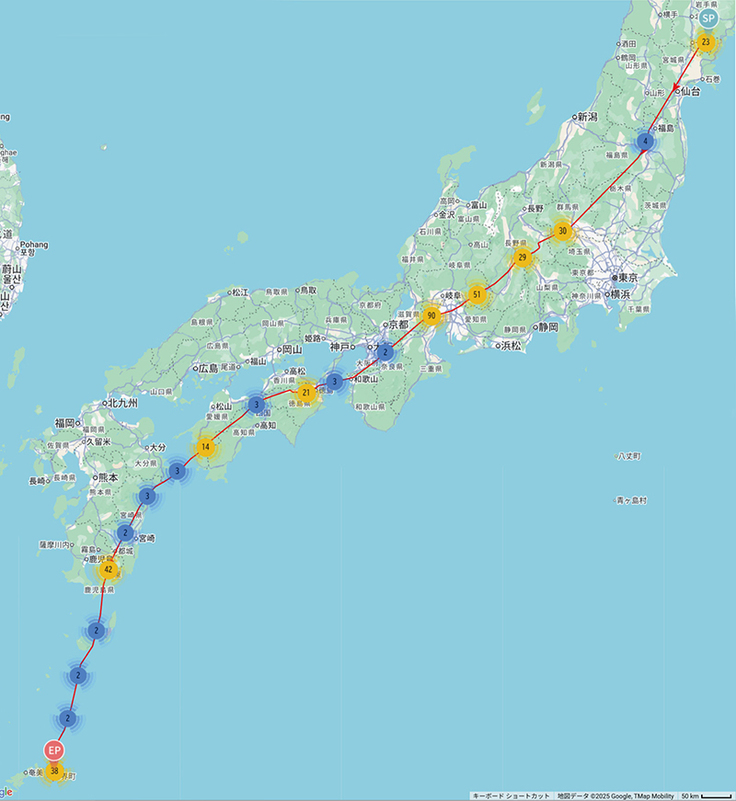Open the SP start point marker

(x=708, y=18)
